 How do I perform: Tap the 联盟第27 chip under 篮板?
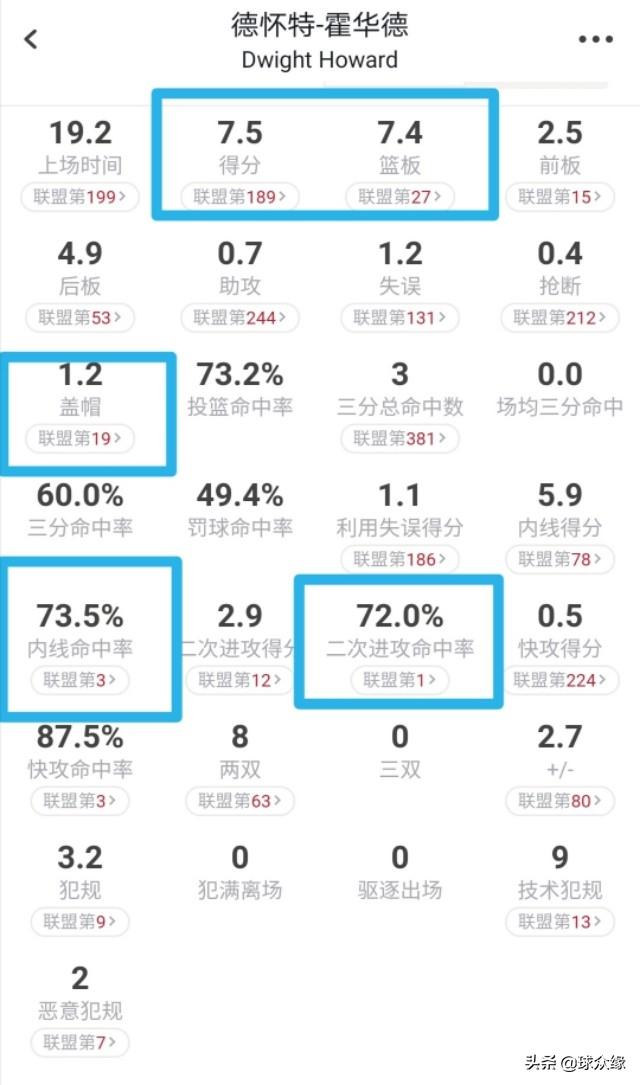click(x=400, y=197)
